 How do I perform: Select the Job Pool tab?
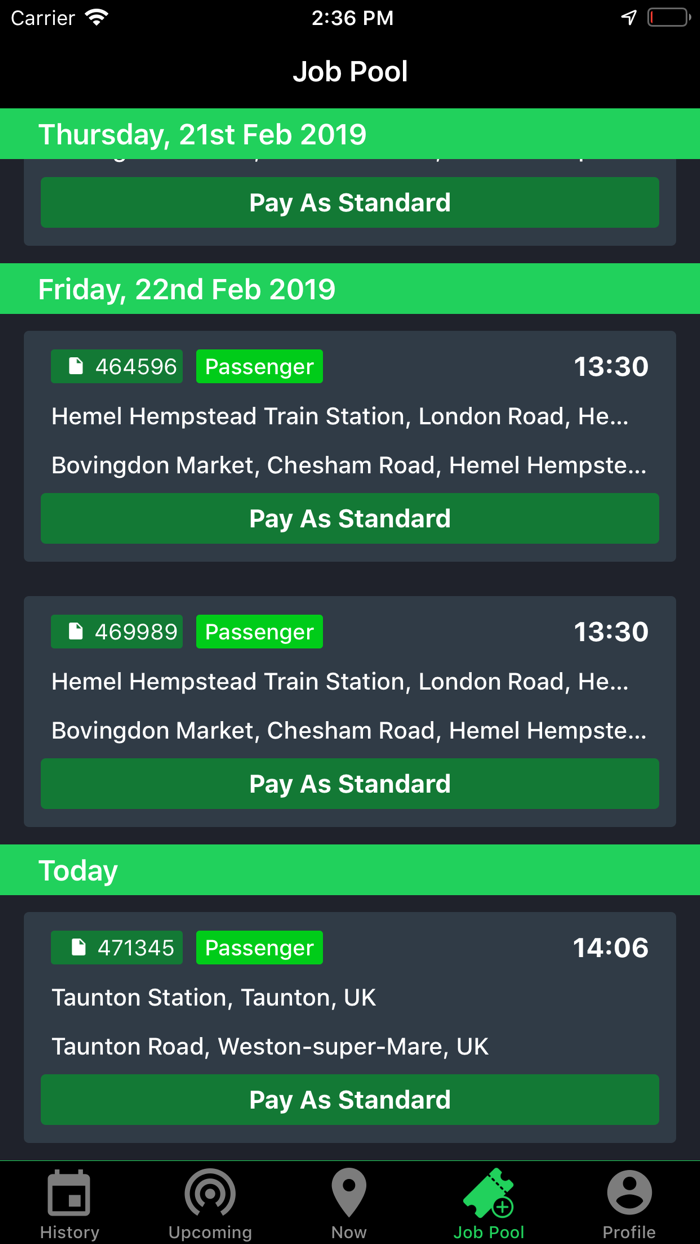pos(489,1204)
